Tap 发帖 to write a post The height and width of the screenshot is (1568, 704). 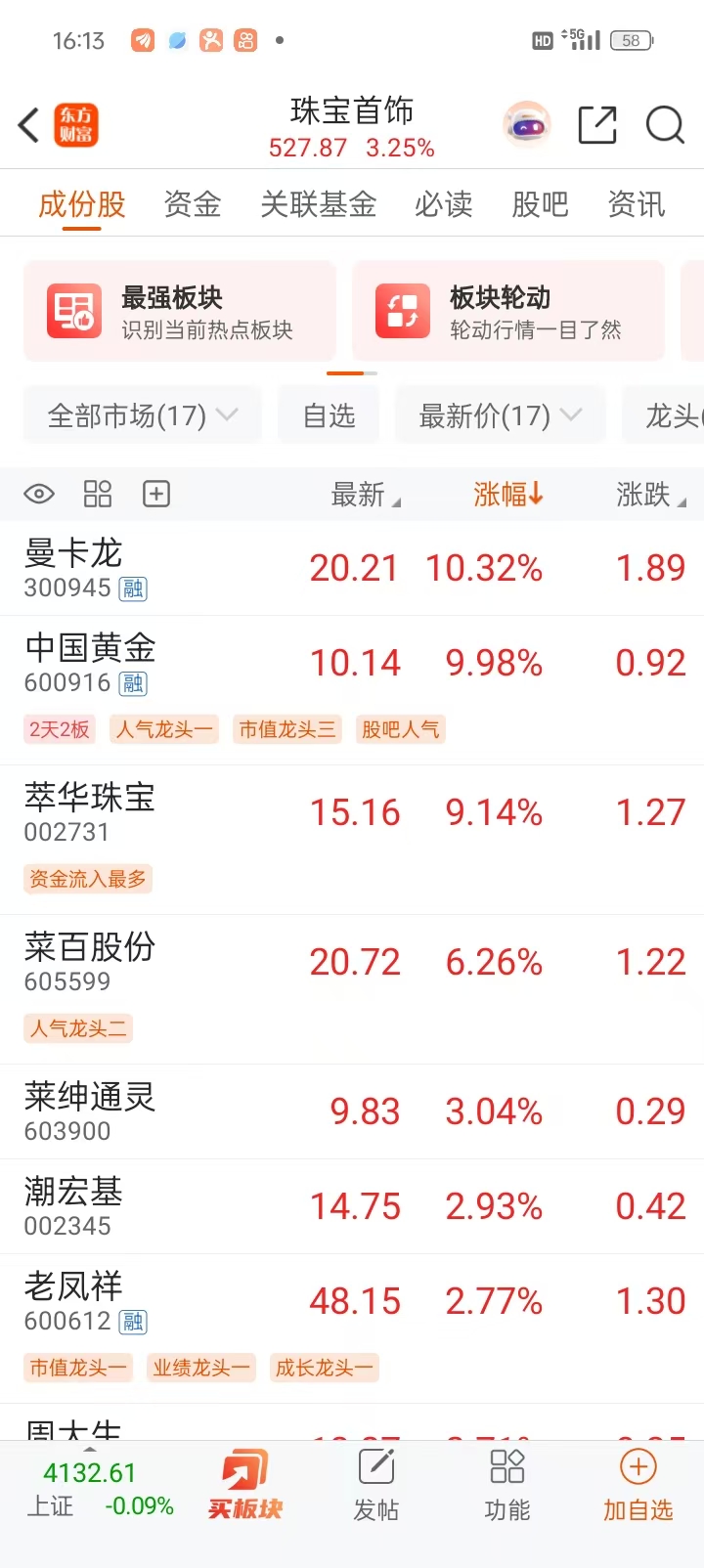[376, 1485]
